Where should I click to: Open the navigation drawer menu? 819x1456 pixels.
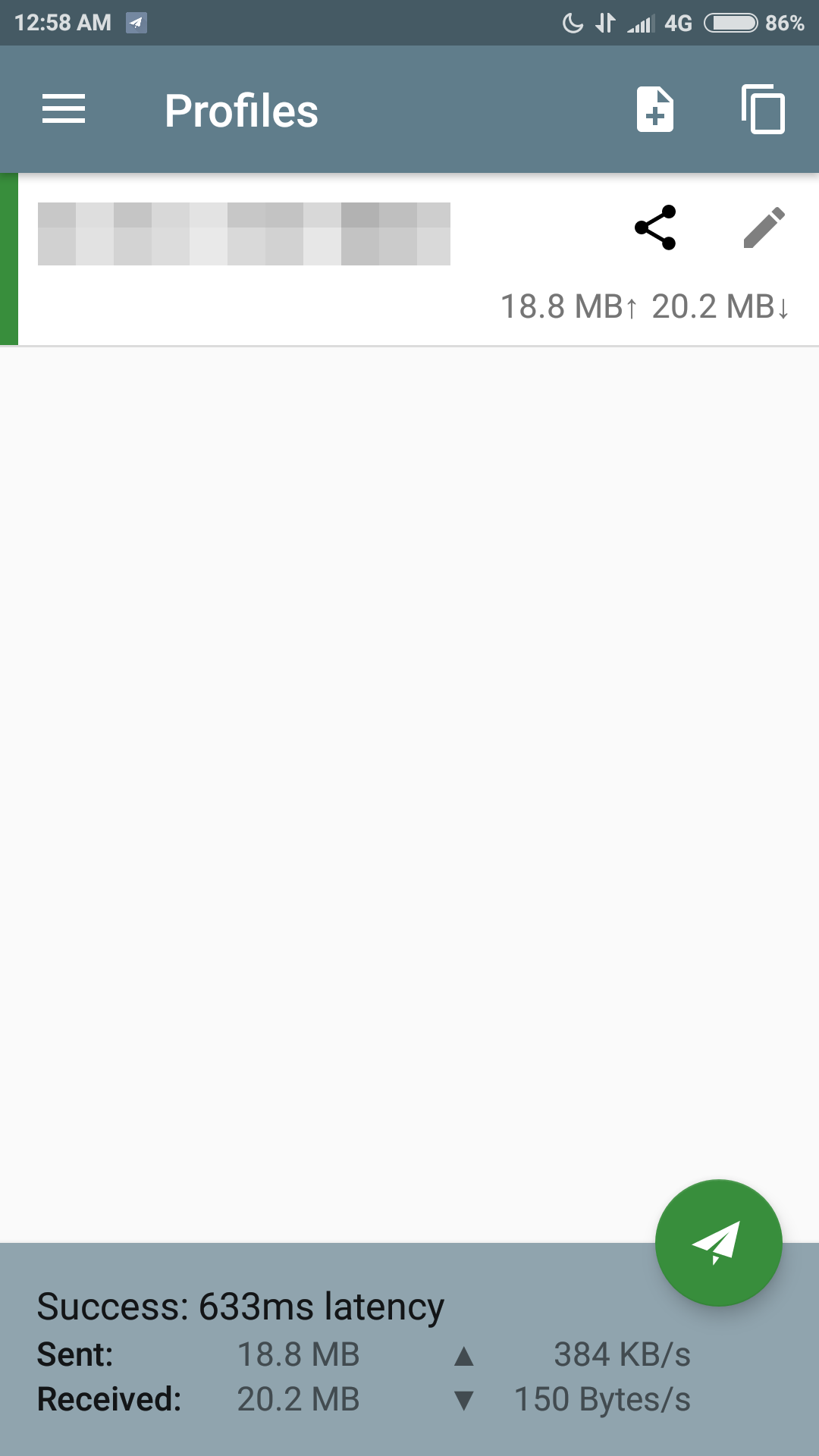pos(64,109)
